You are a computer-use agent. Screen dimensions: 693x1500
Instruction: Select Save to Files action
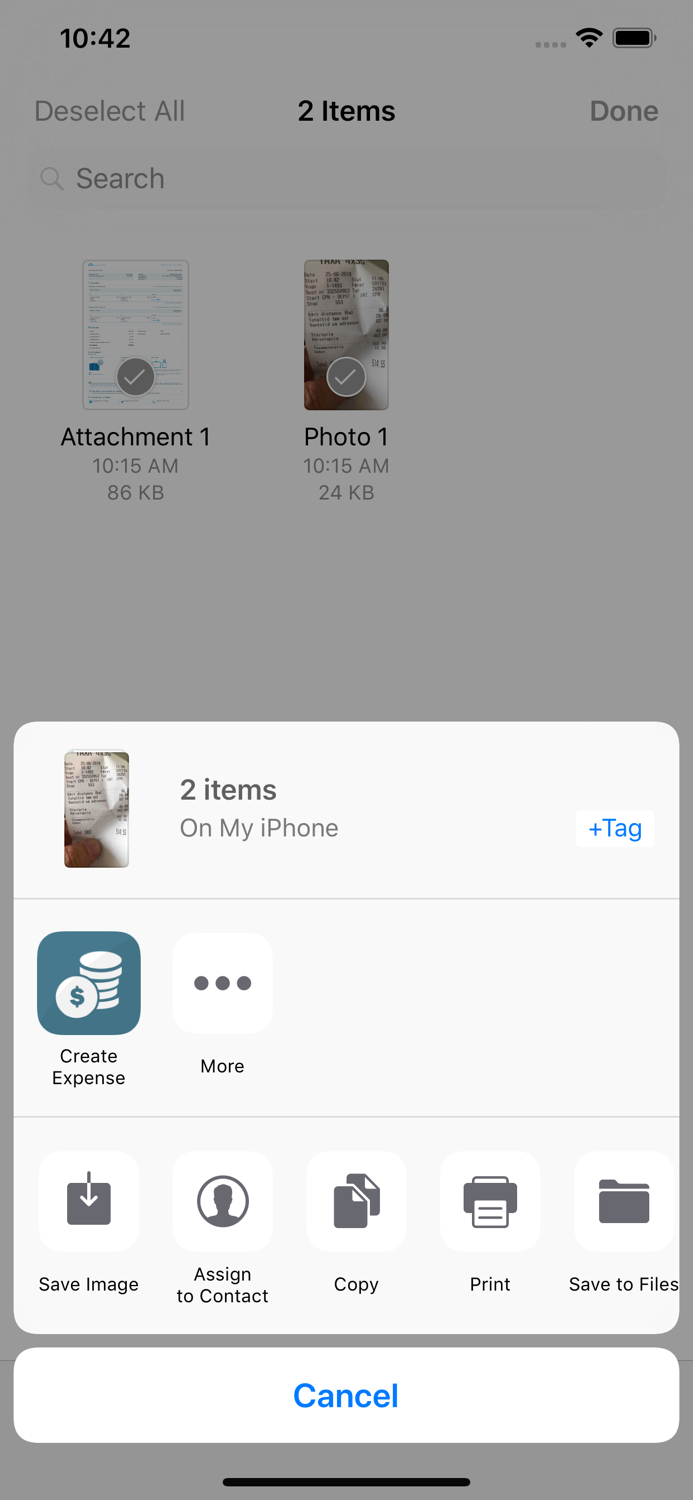click(x=623, y=1202)
